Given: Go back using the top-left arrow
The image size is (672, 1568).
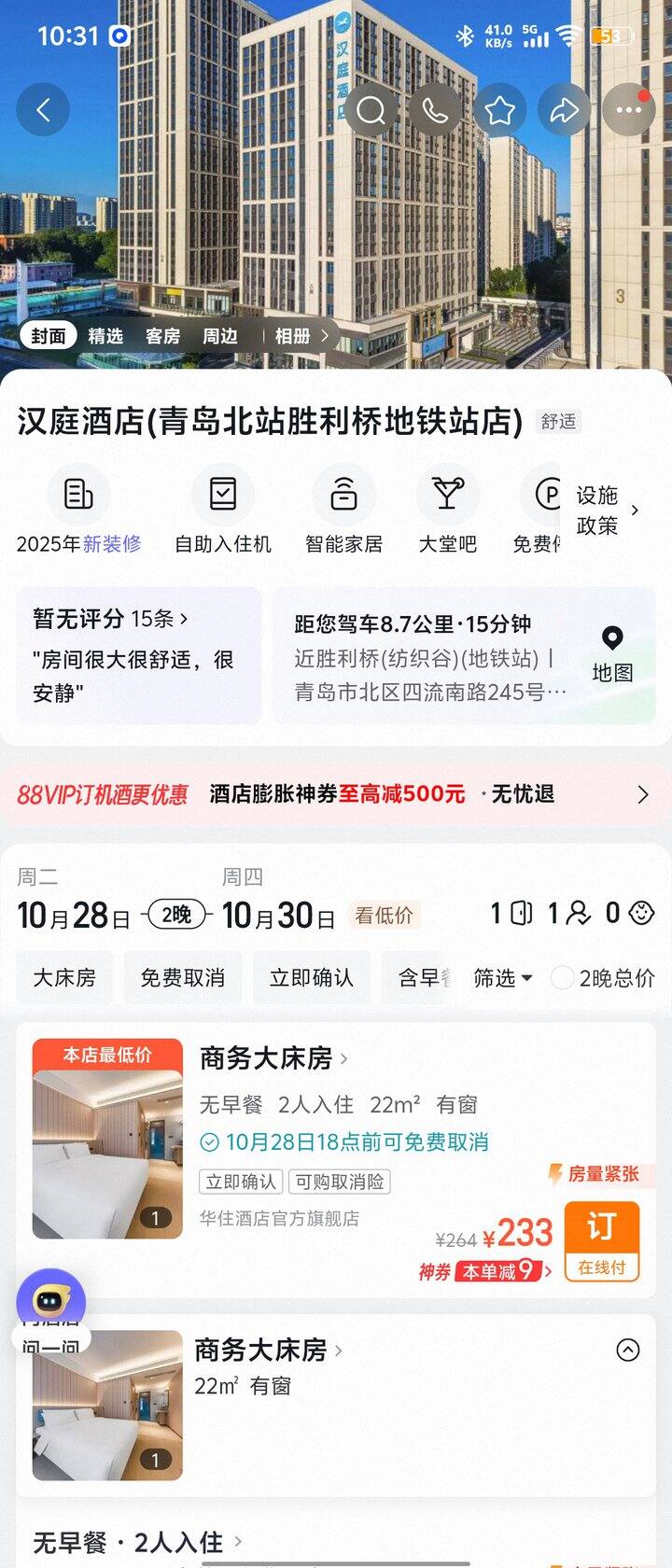Looking at the screenshot, I should (43, 110).
